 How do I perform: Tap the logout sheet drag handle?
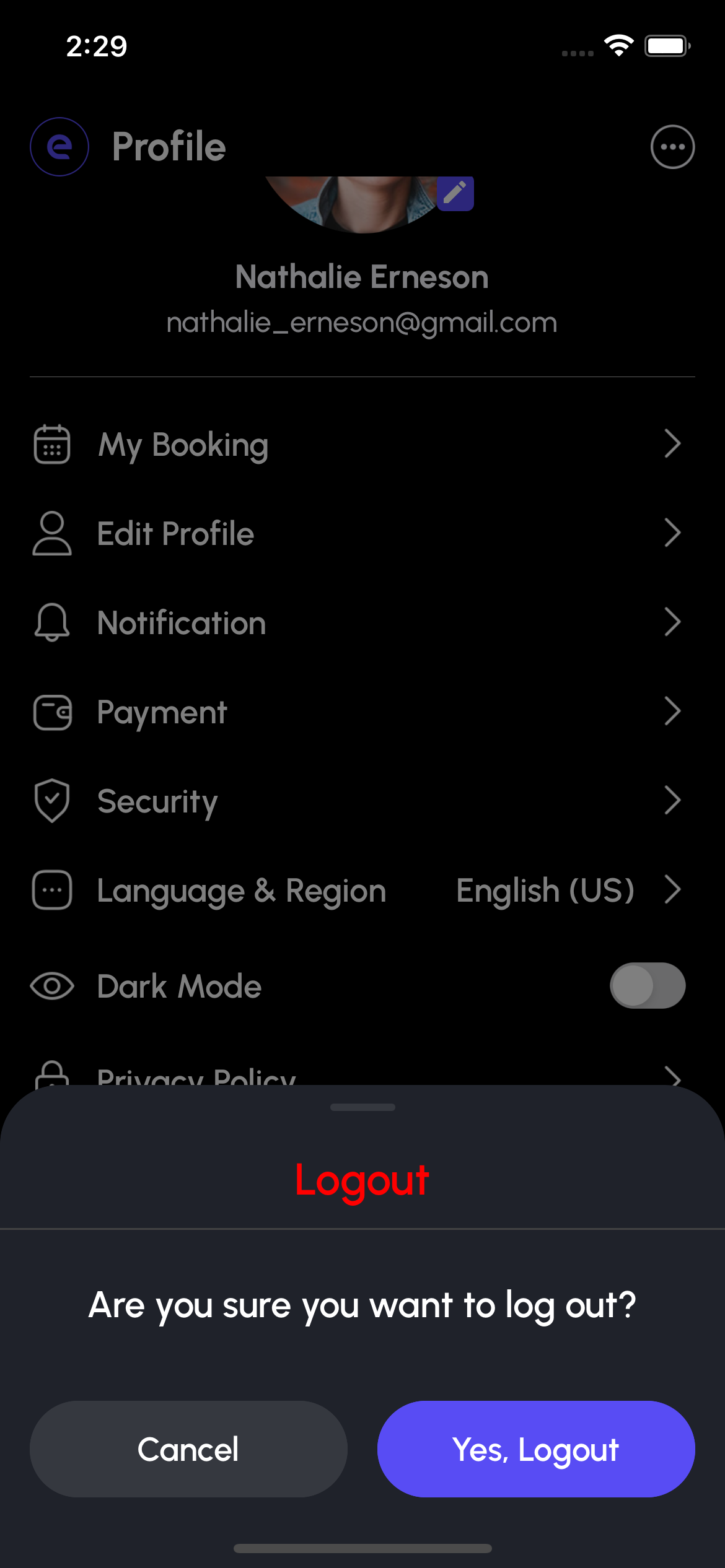pos(362,1107)
